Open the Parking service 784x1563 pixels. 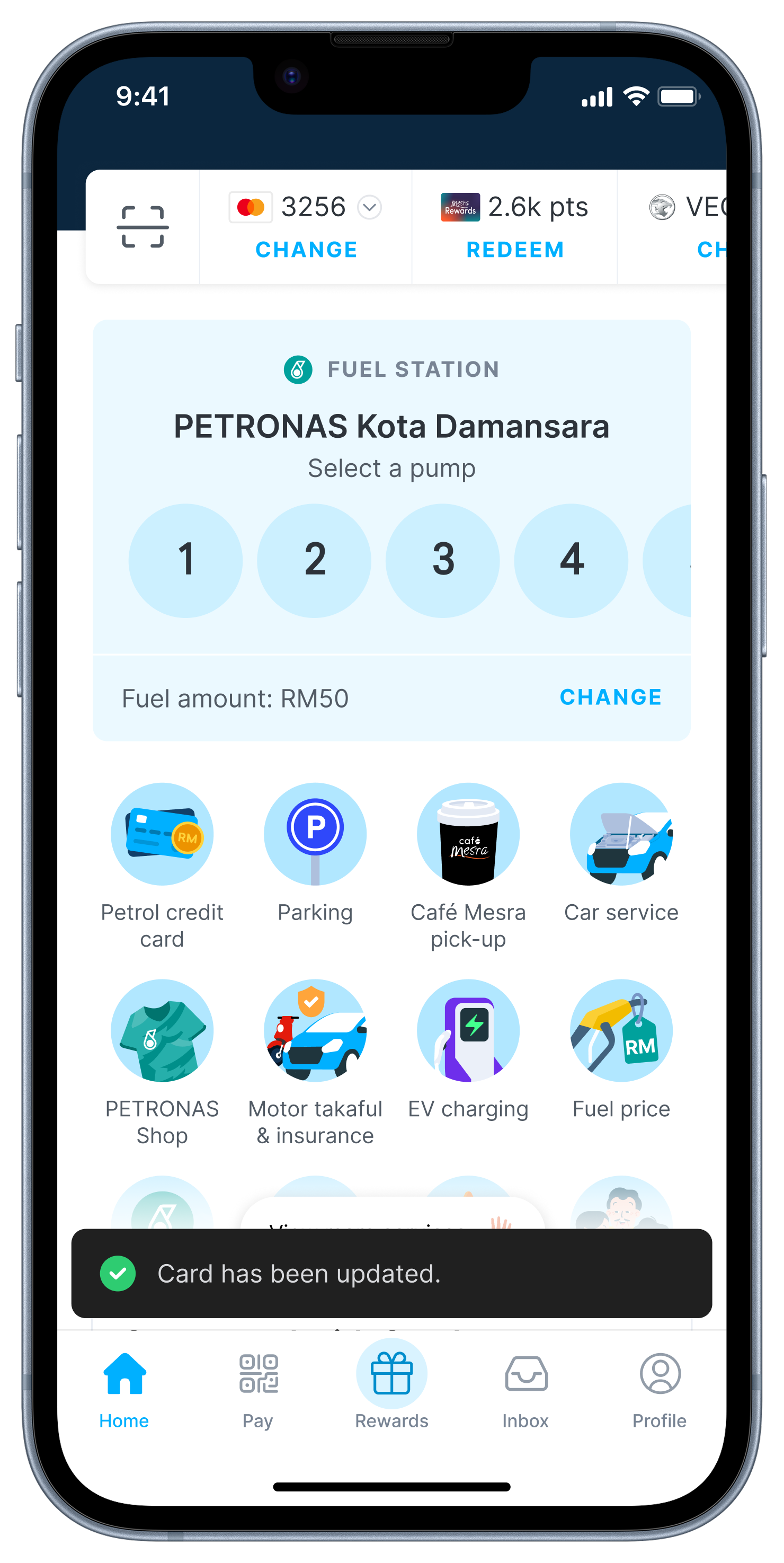point(315,834)
